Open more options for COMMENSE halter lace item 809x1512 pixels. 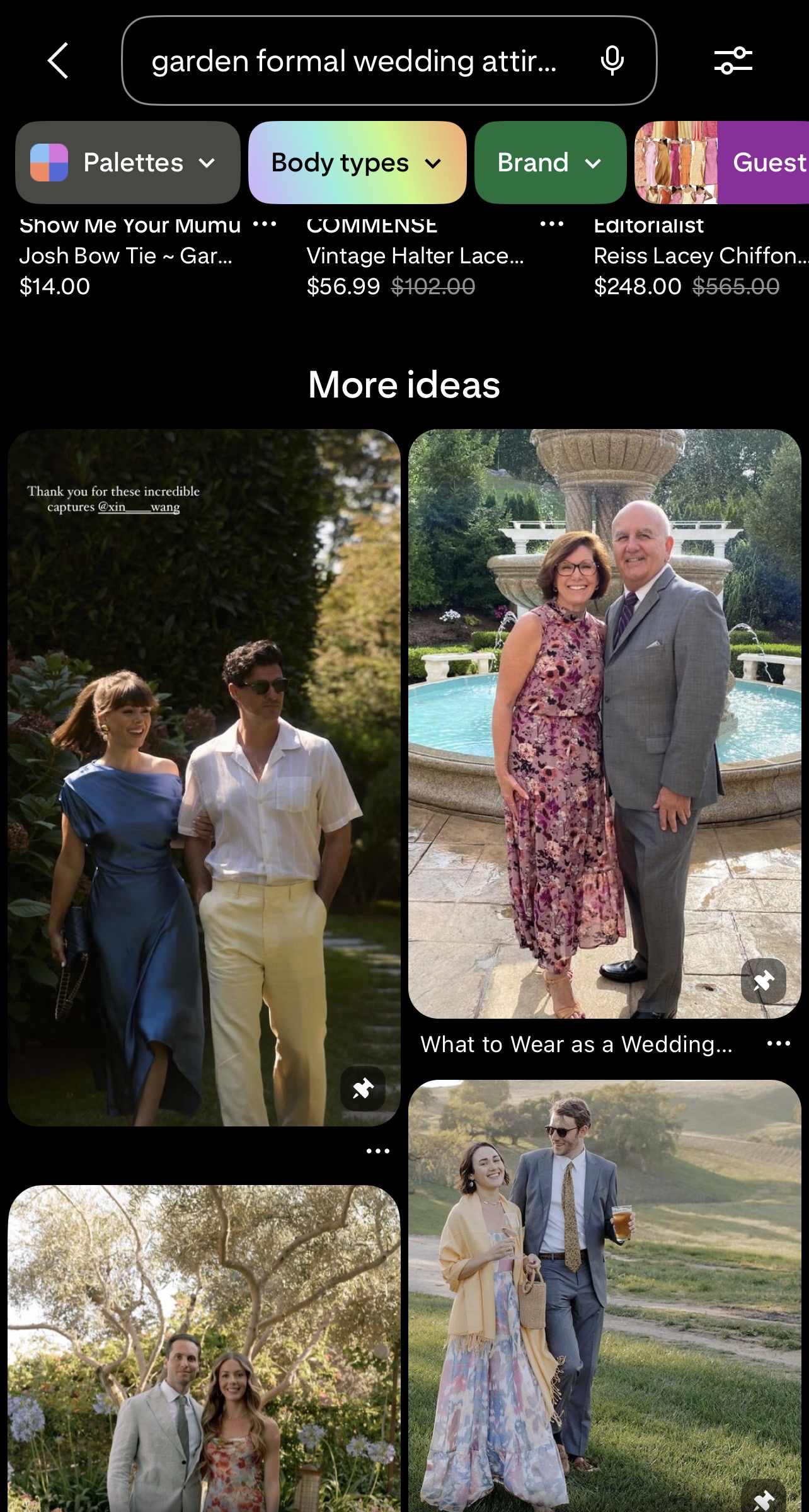coord(552,224)
